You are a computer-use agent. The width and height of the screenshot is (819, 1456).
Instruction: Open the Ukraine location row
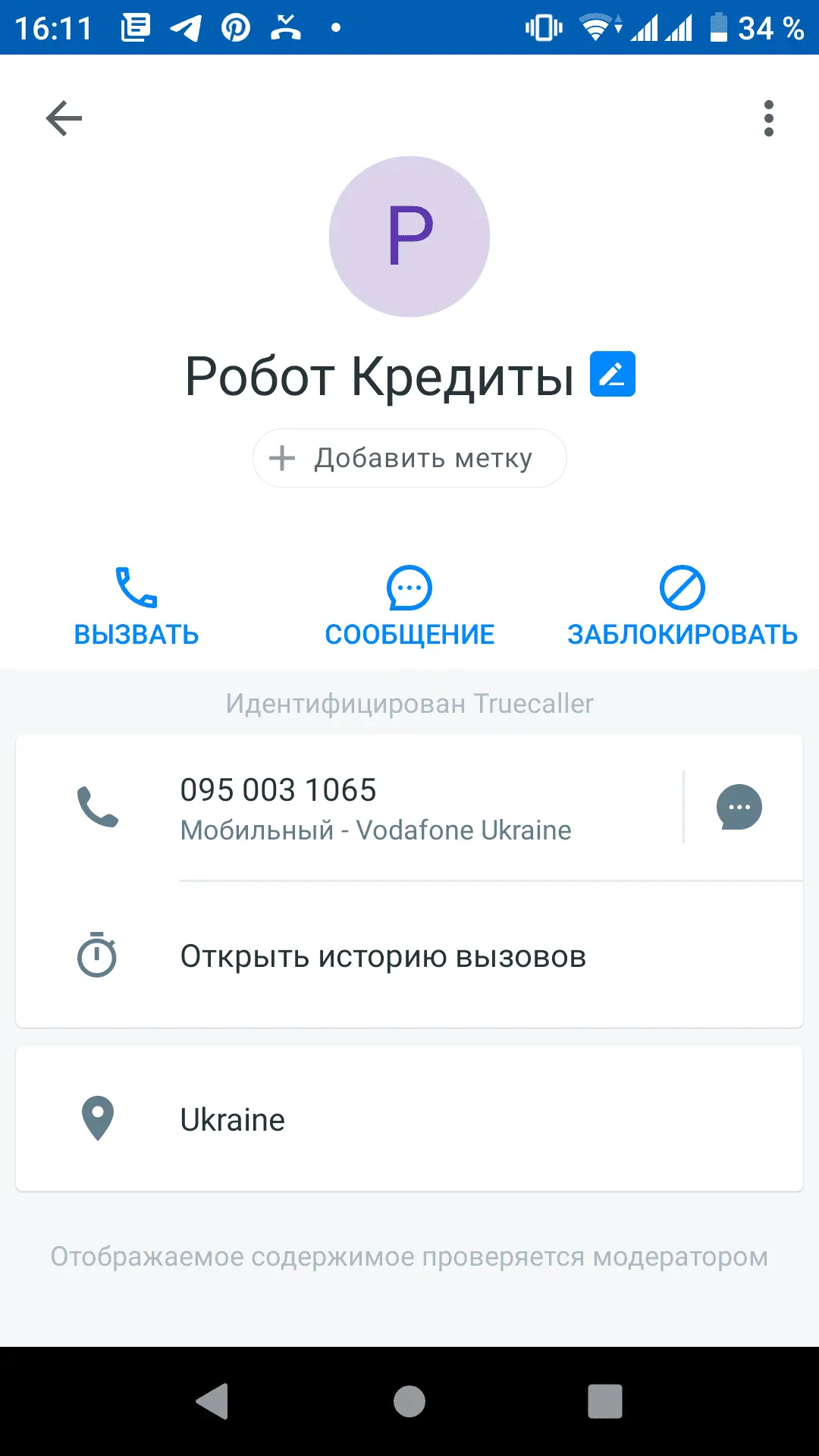(409, 1119)
